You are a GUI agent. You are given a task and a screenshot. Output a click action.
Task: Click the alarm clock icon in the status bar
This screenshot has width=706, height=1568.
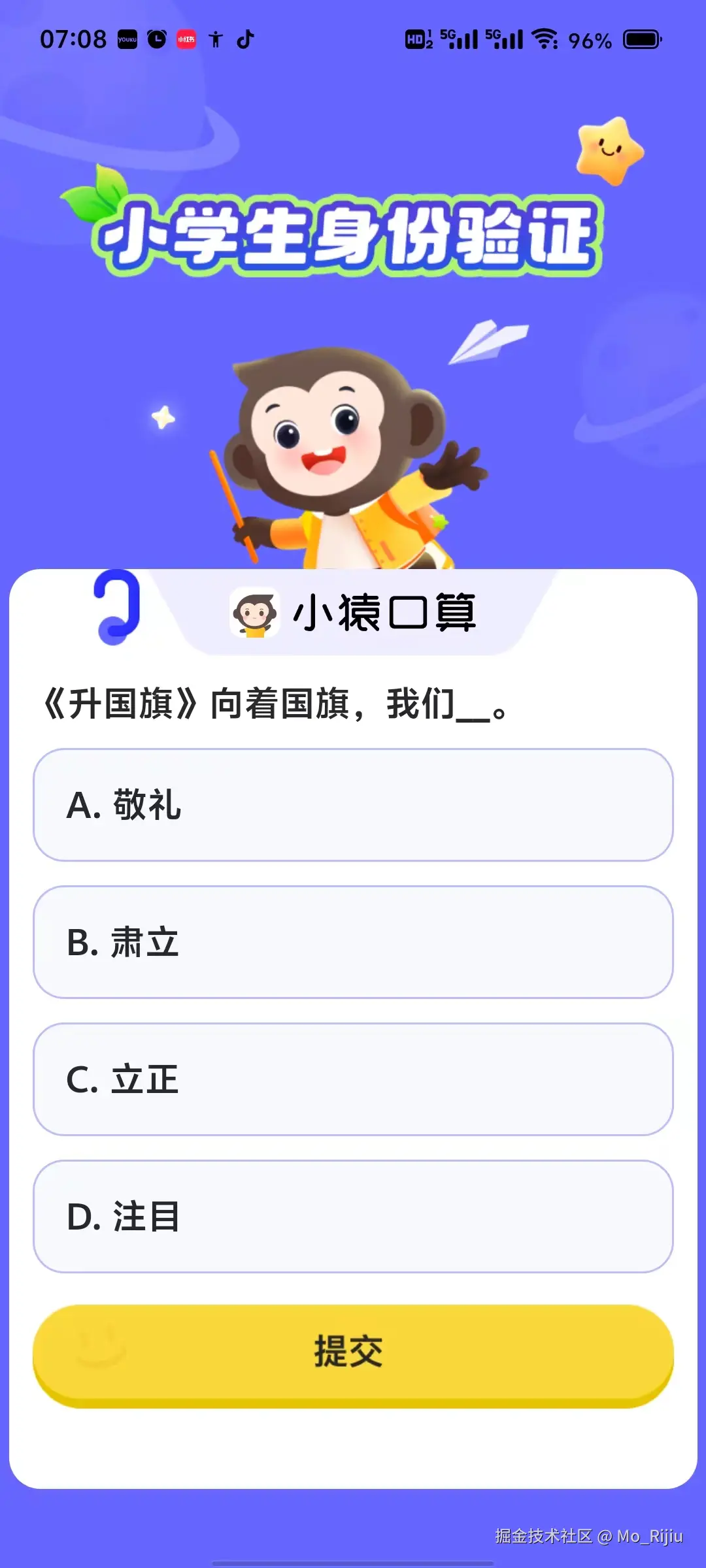[157, 39]
